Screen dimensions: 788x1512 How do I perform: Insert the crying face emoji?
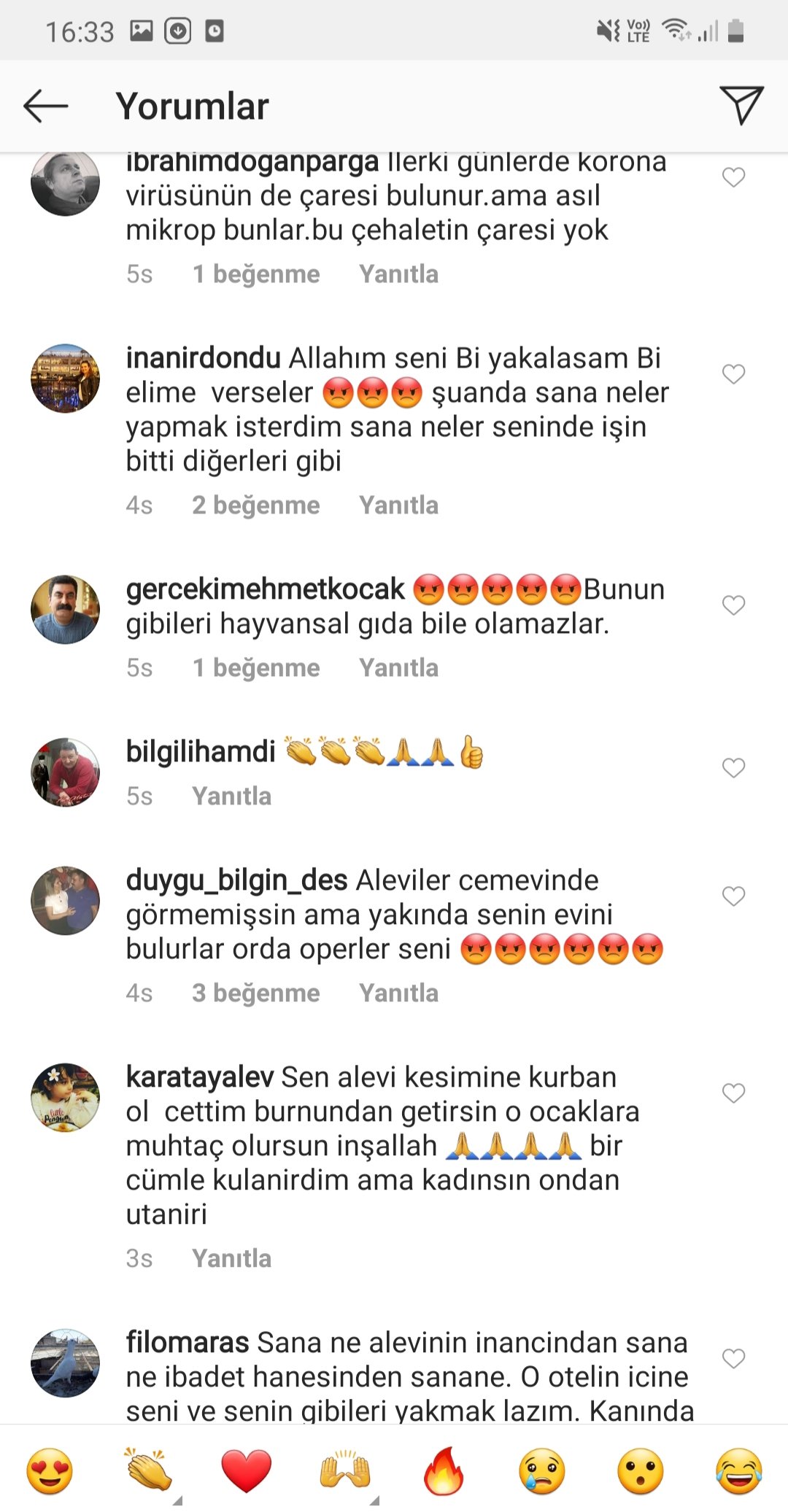point(542,1470)
